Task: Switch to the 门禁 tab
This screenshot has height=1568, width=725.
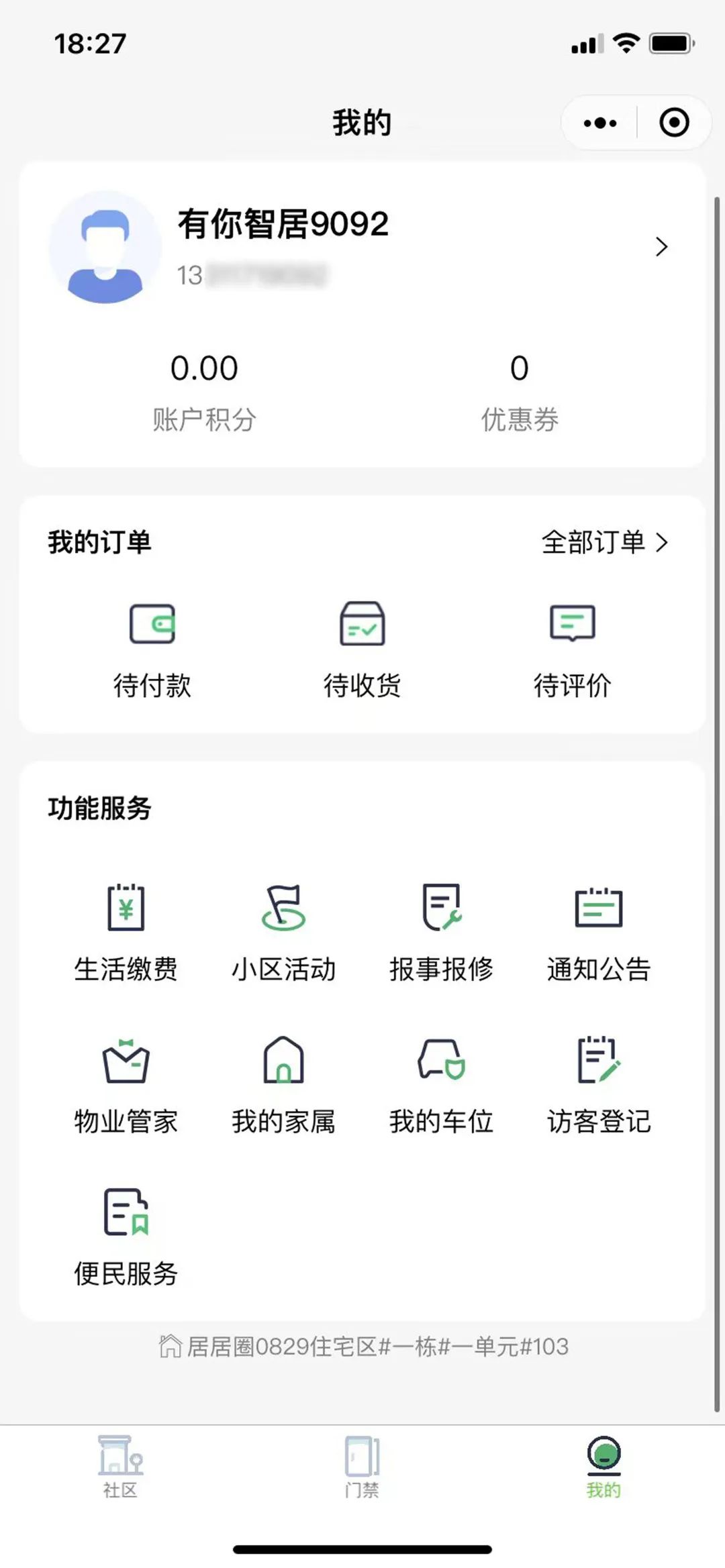Action: tap(362, 1467)
